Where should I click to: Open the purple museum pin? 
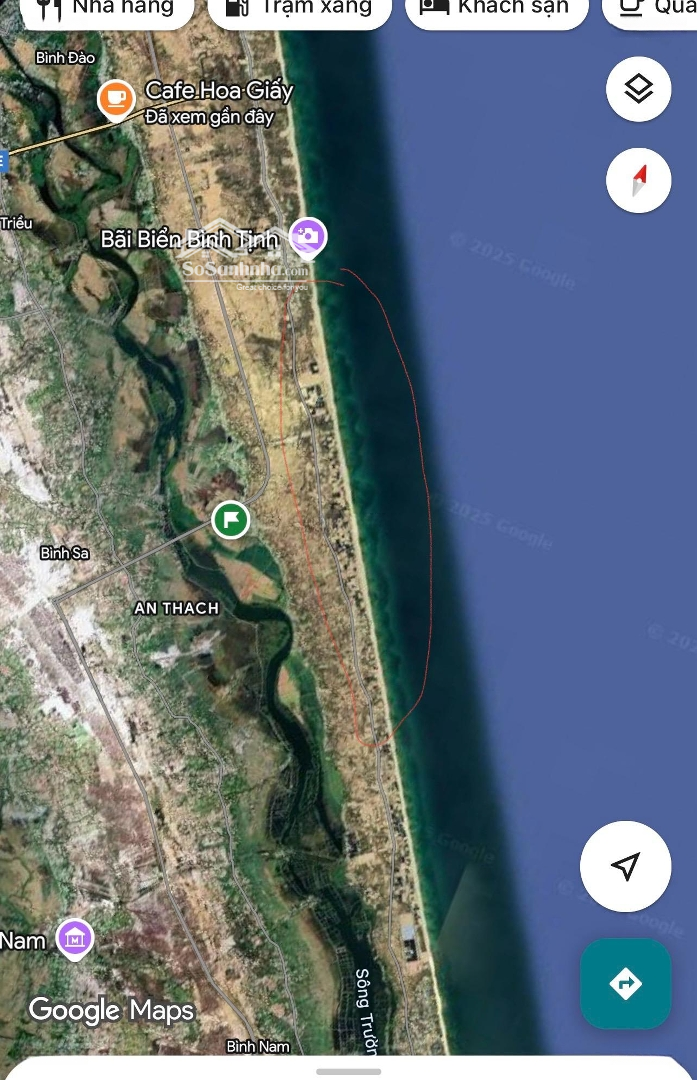pos(75,938)
